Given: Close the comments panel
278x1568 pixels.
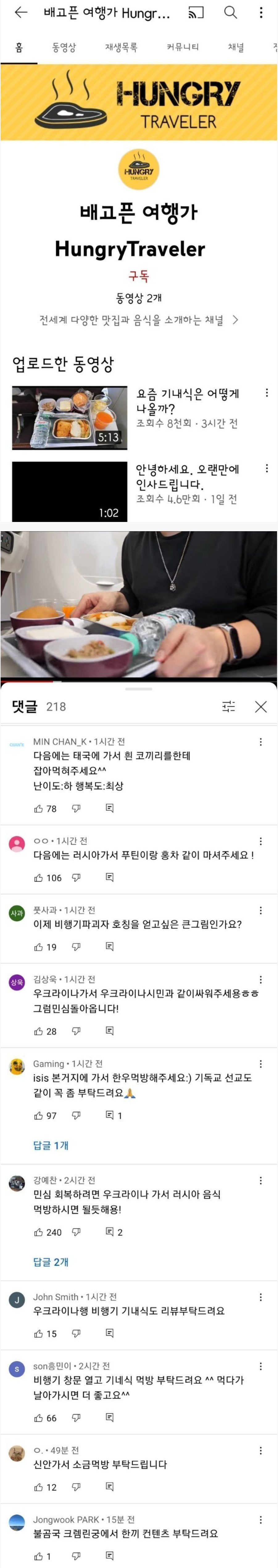Looking at the screenshot, I should (261, 706).
